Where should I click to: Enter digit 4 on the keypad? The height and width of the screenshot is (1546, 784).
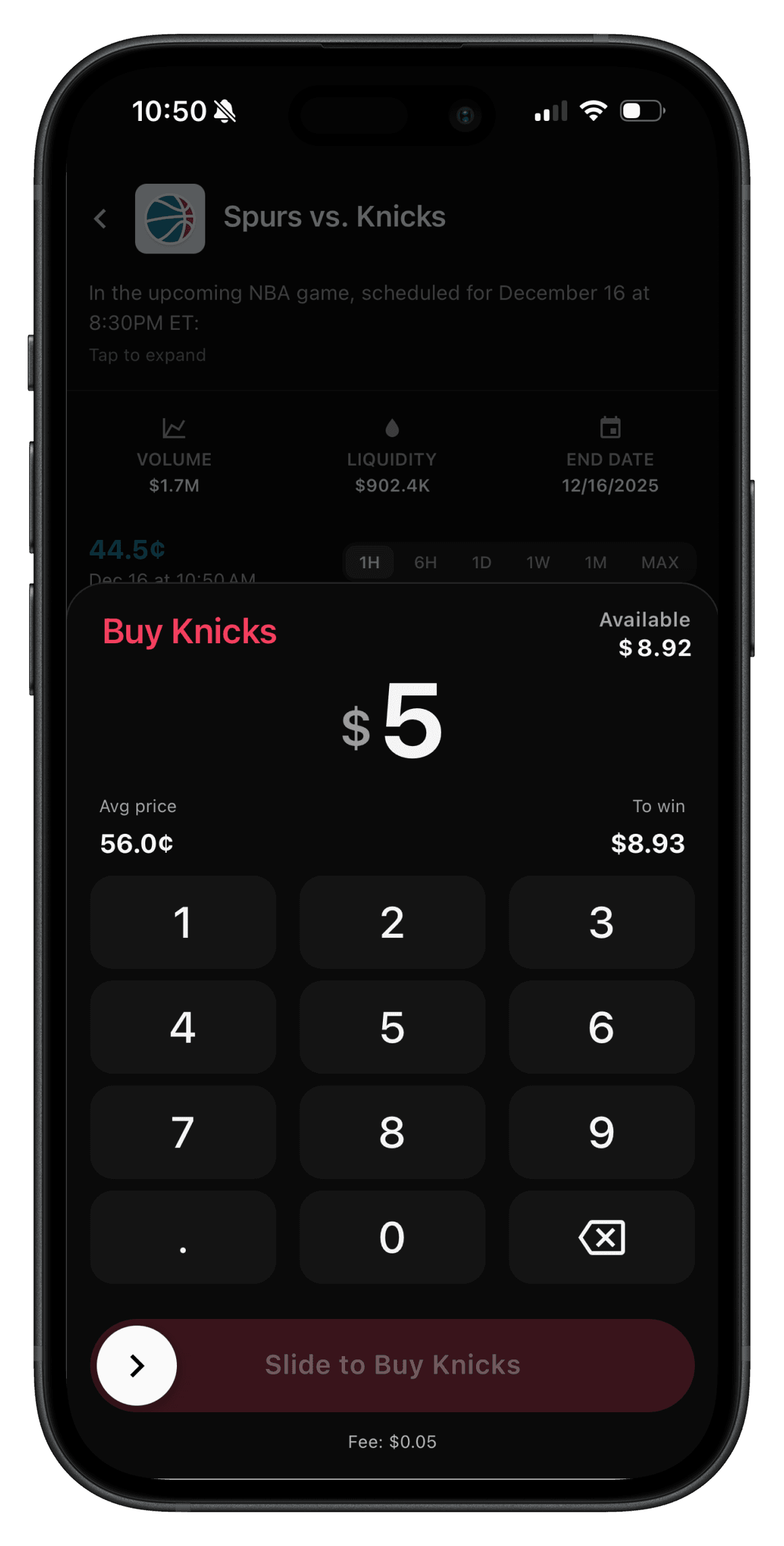coord(183,1027)
